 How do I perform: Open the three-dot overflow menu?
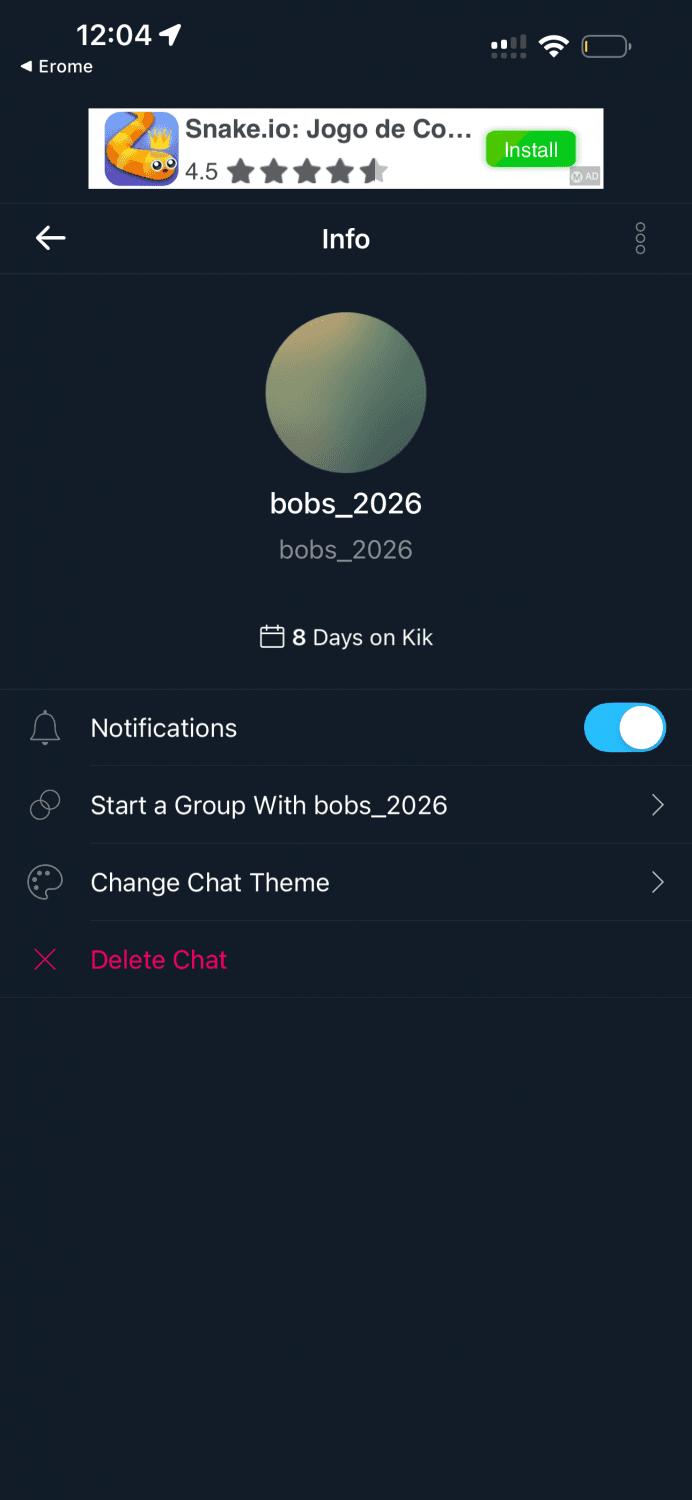[x=640, y=238]
